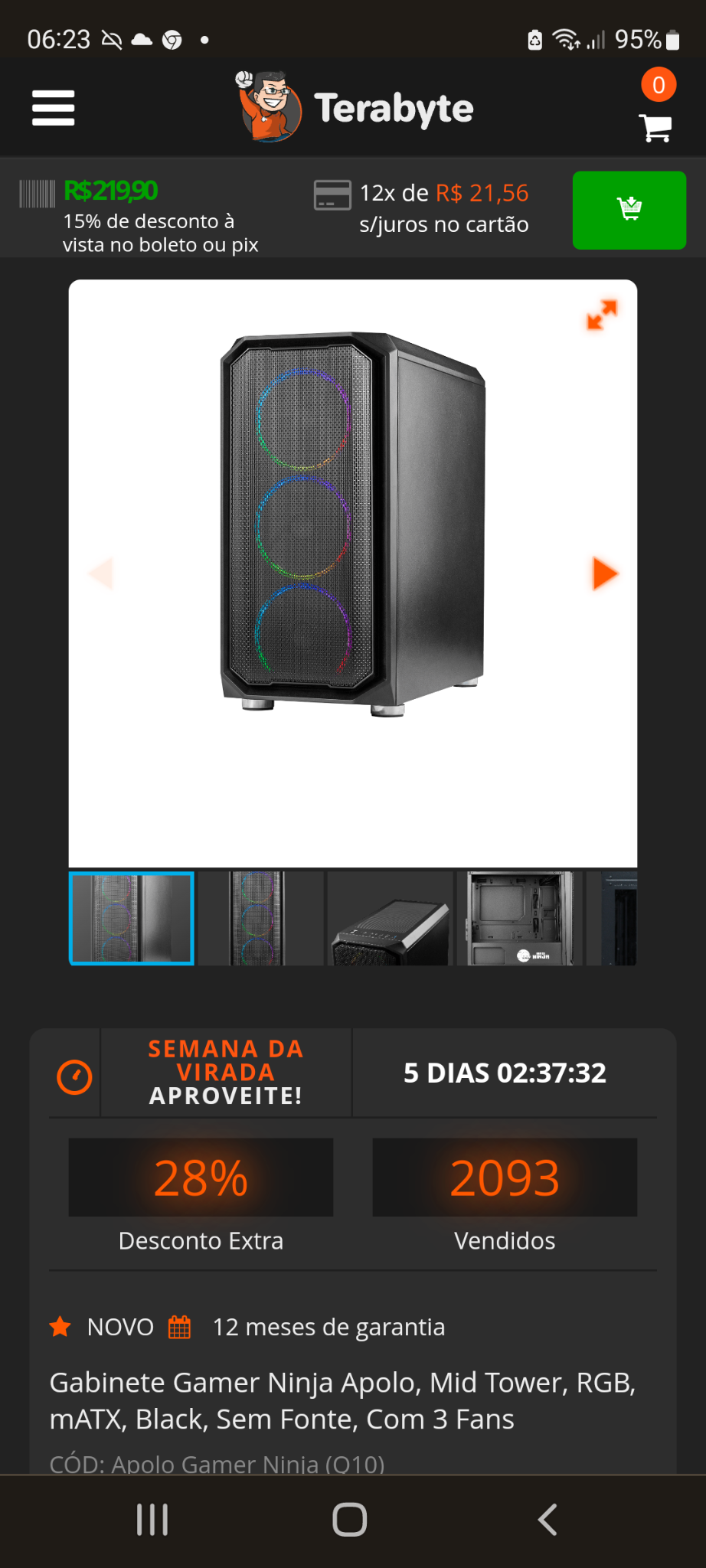
Task: Show previous product image with left arrow
Action: (101, 573)
